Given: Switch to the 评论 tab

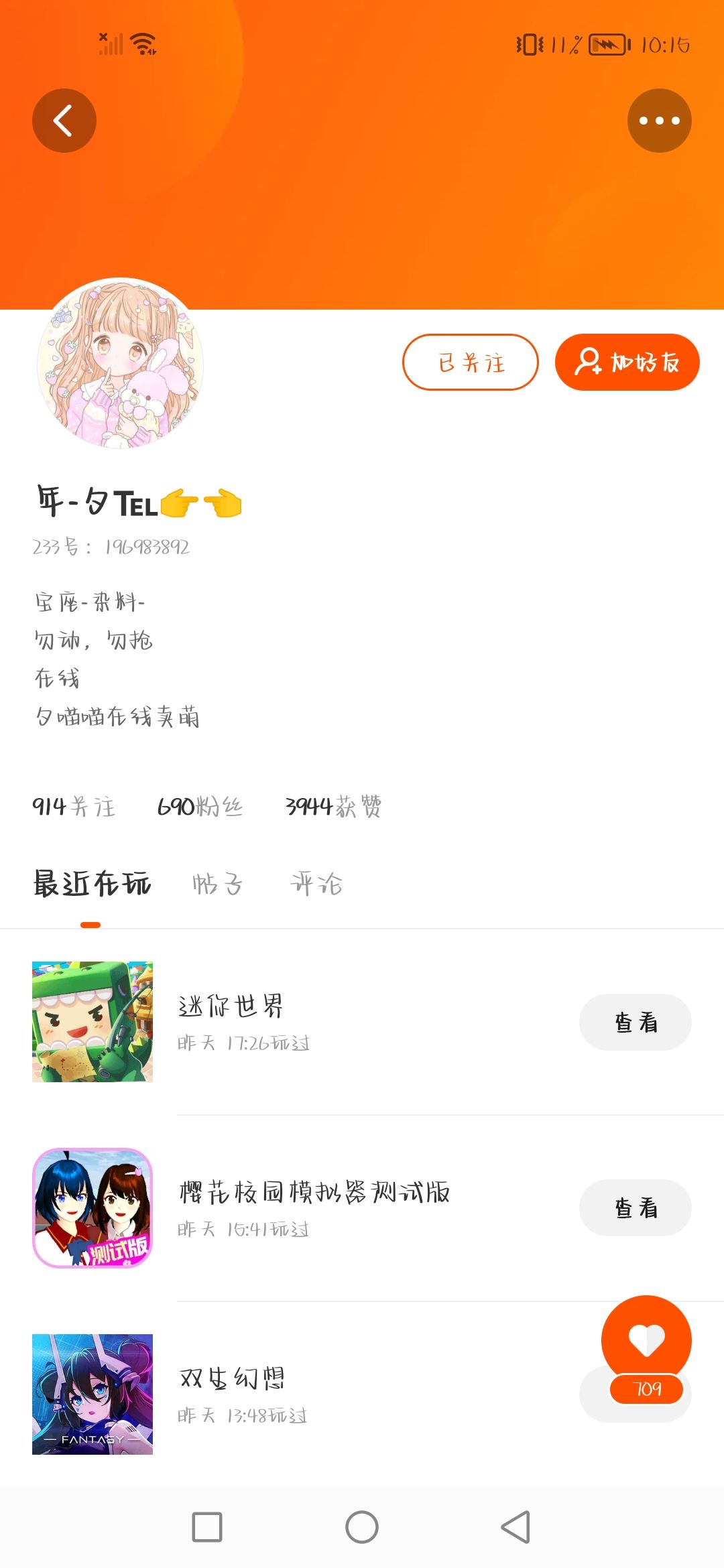Looking at the screenshot, I should 316,885.
